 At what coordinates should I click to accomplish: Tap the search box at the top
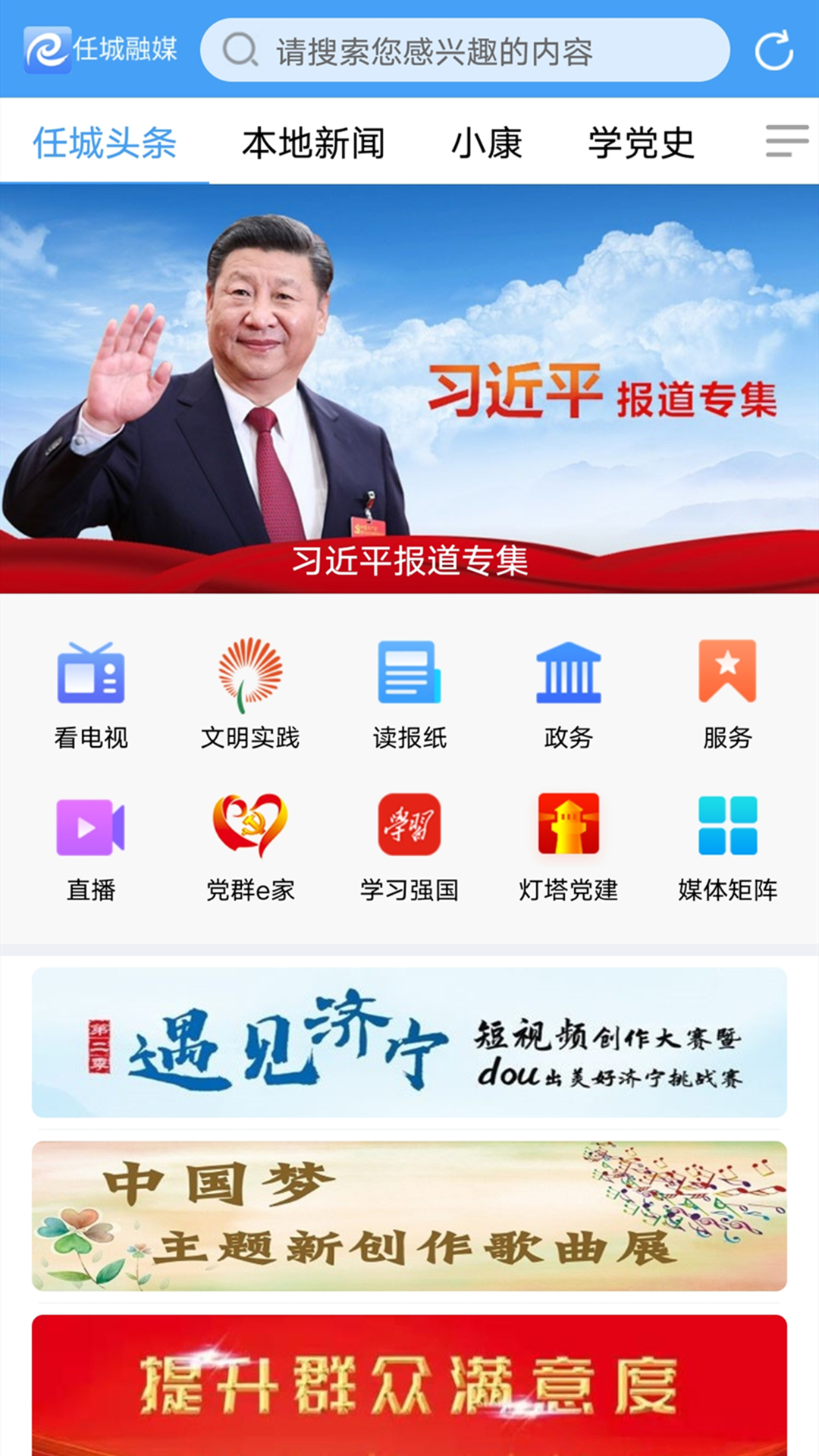point(464,51)
